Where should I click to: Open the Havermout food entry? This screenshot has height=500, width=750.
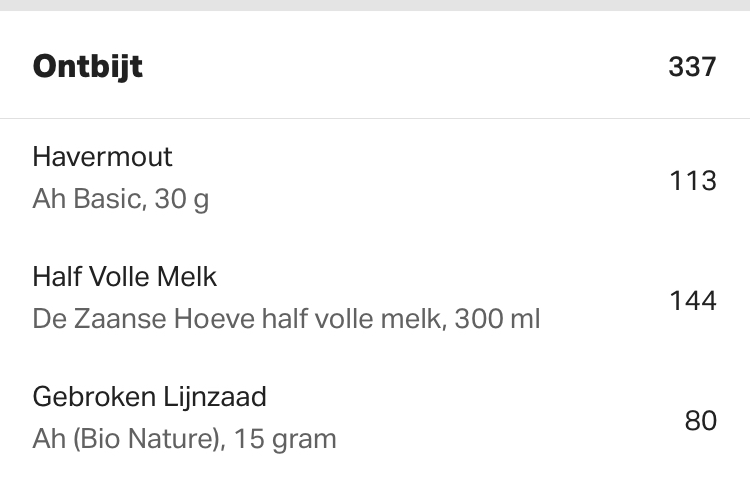click(103, 157)
